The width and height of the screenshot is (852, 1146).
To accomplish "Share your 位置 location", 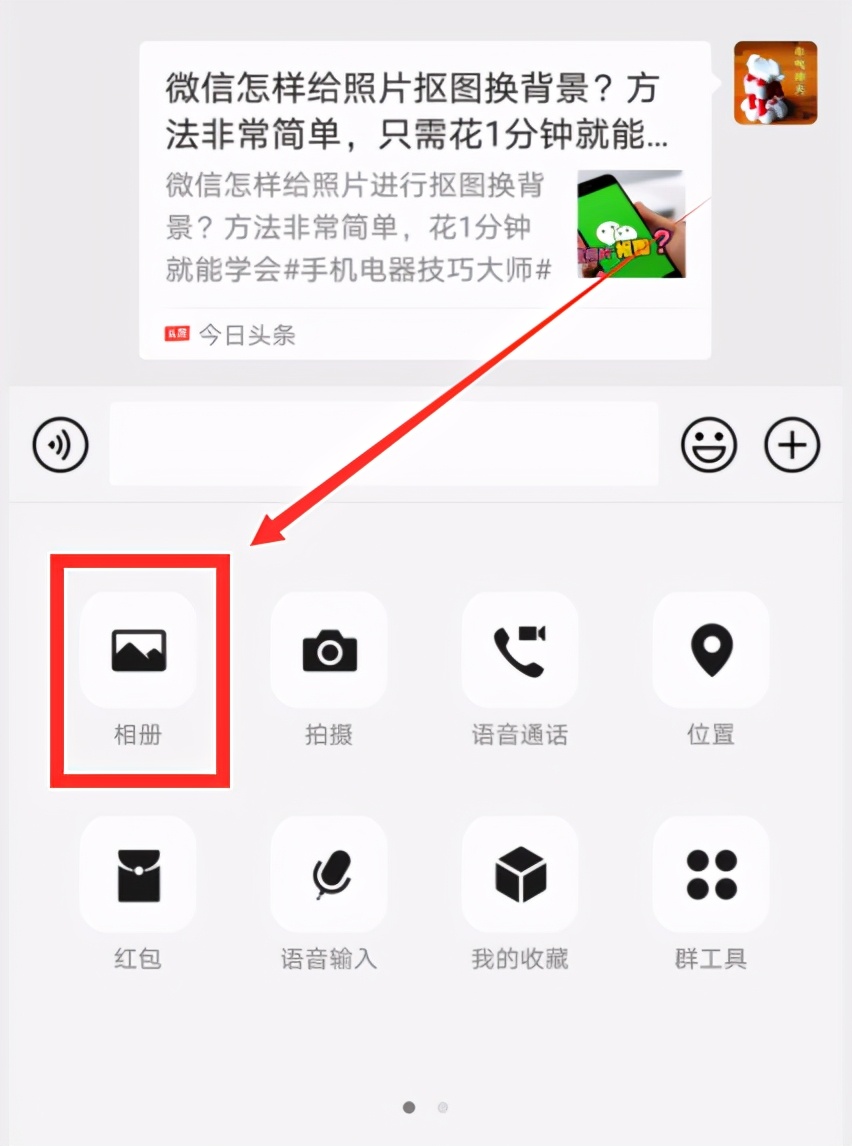I will (710, 650).
